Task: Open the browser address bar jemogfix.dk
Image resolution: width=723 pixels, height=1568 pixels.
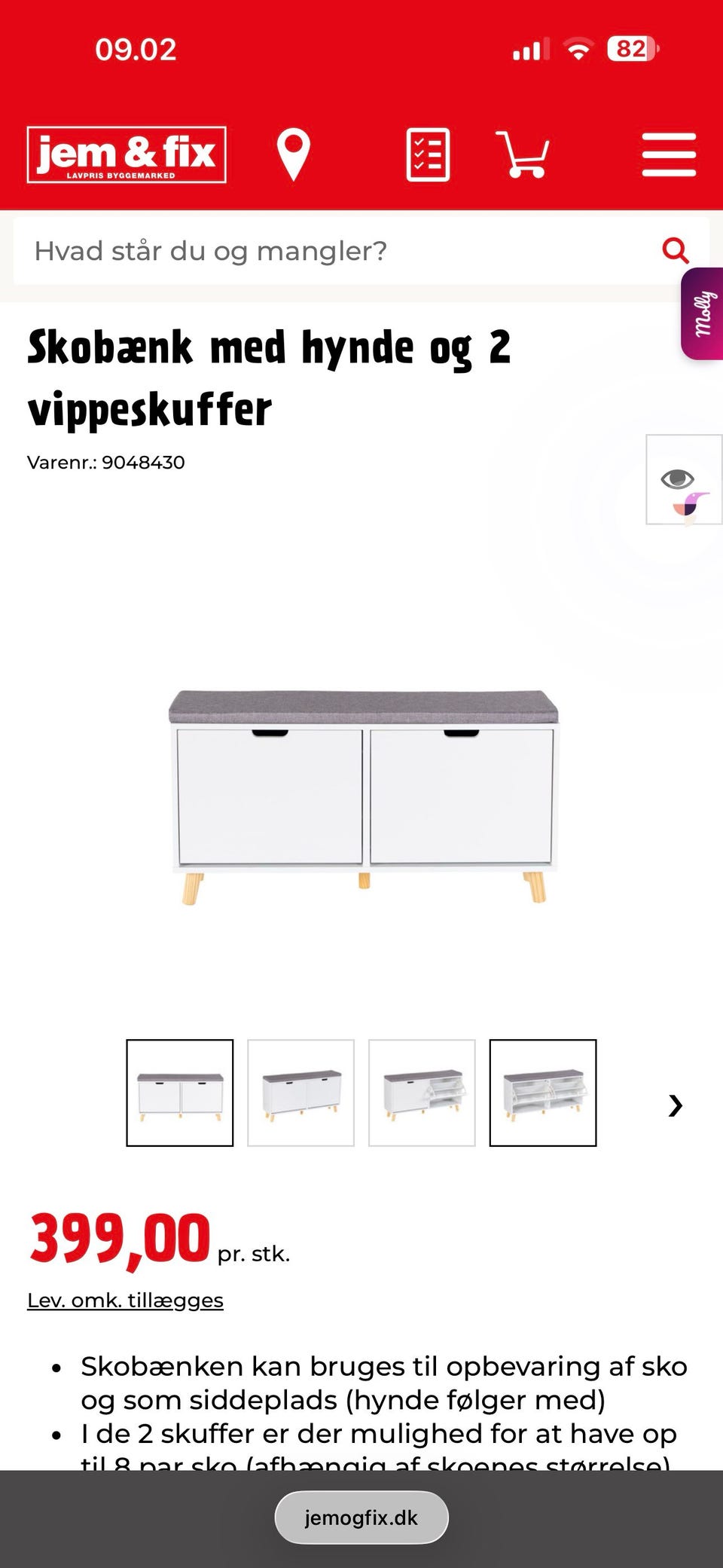Action: (361, 1517)
